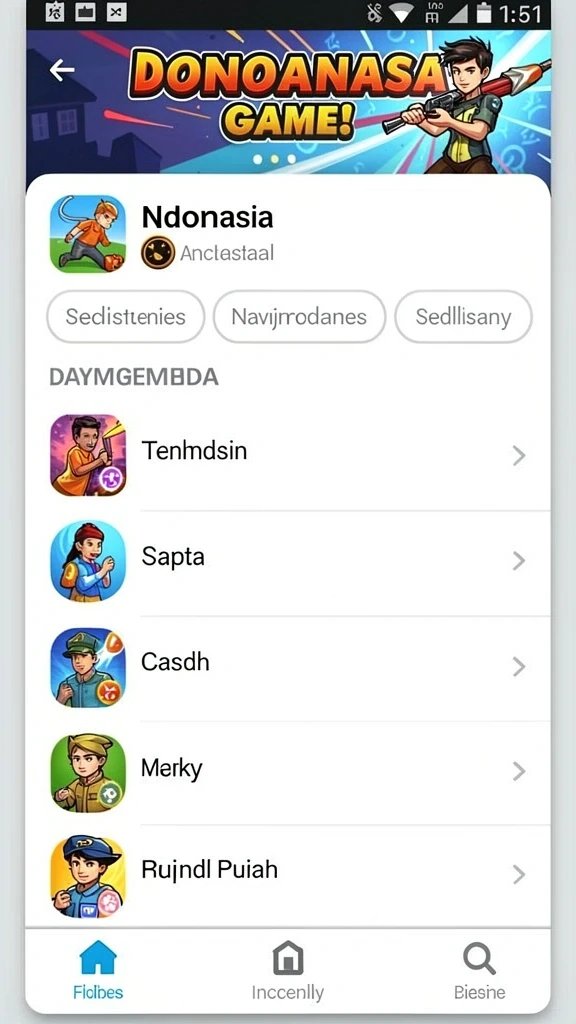Switch to the Inccenlly tab
This screenshot has height=1024, width=576.
click(287, 970)
